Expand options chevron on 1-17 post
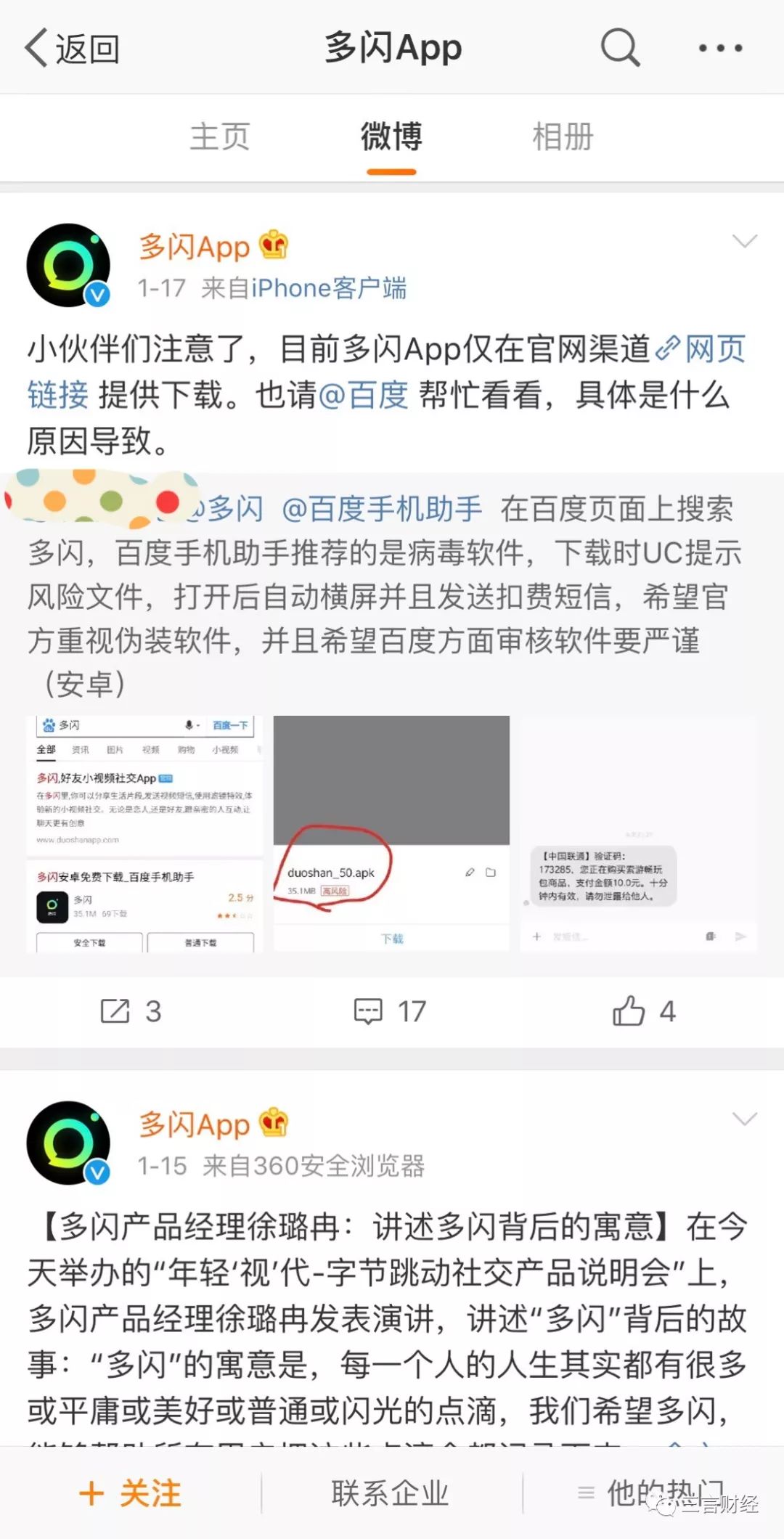 click(745, 241)
